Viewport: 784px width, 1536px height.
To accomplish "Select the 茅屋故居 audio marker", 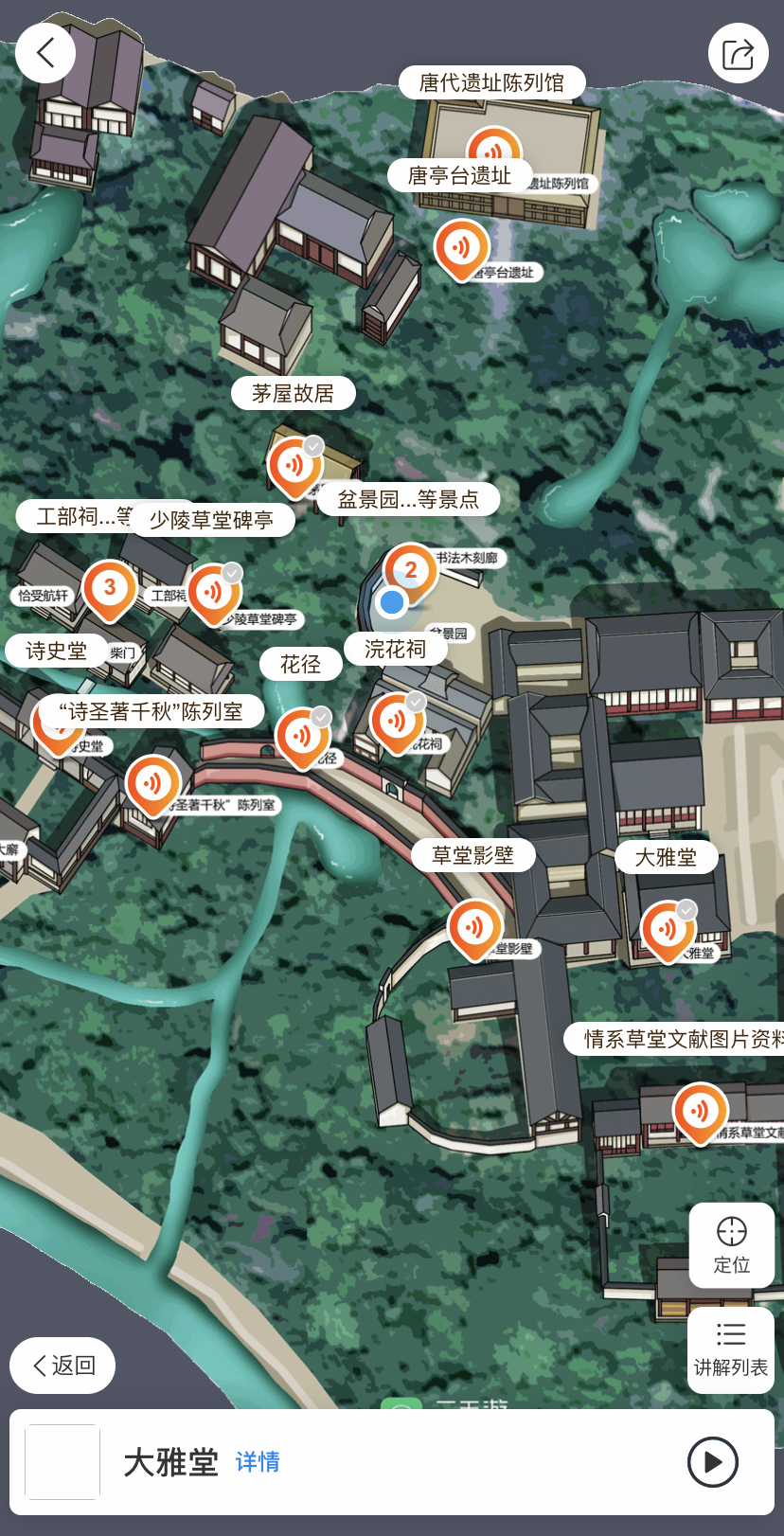I will click(x=294, y=466).
